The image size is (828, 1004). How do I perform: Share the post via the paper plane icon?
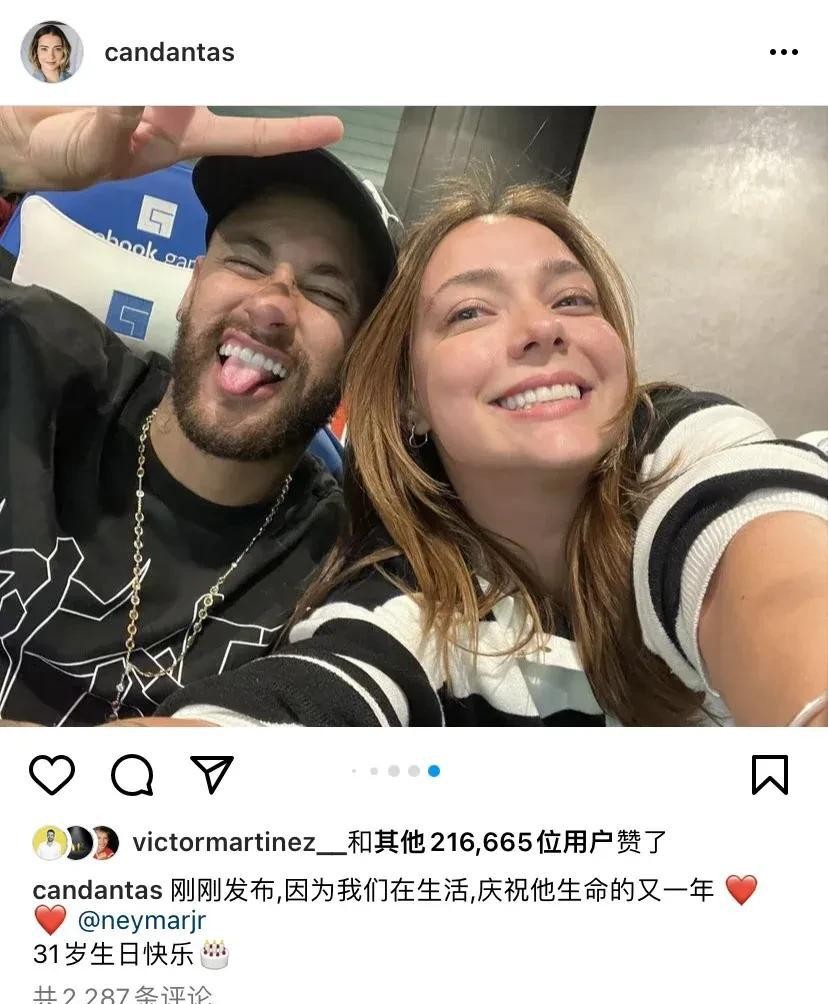(x=211, y=774)
